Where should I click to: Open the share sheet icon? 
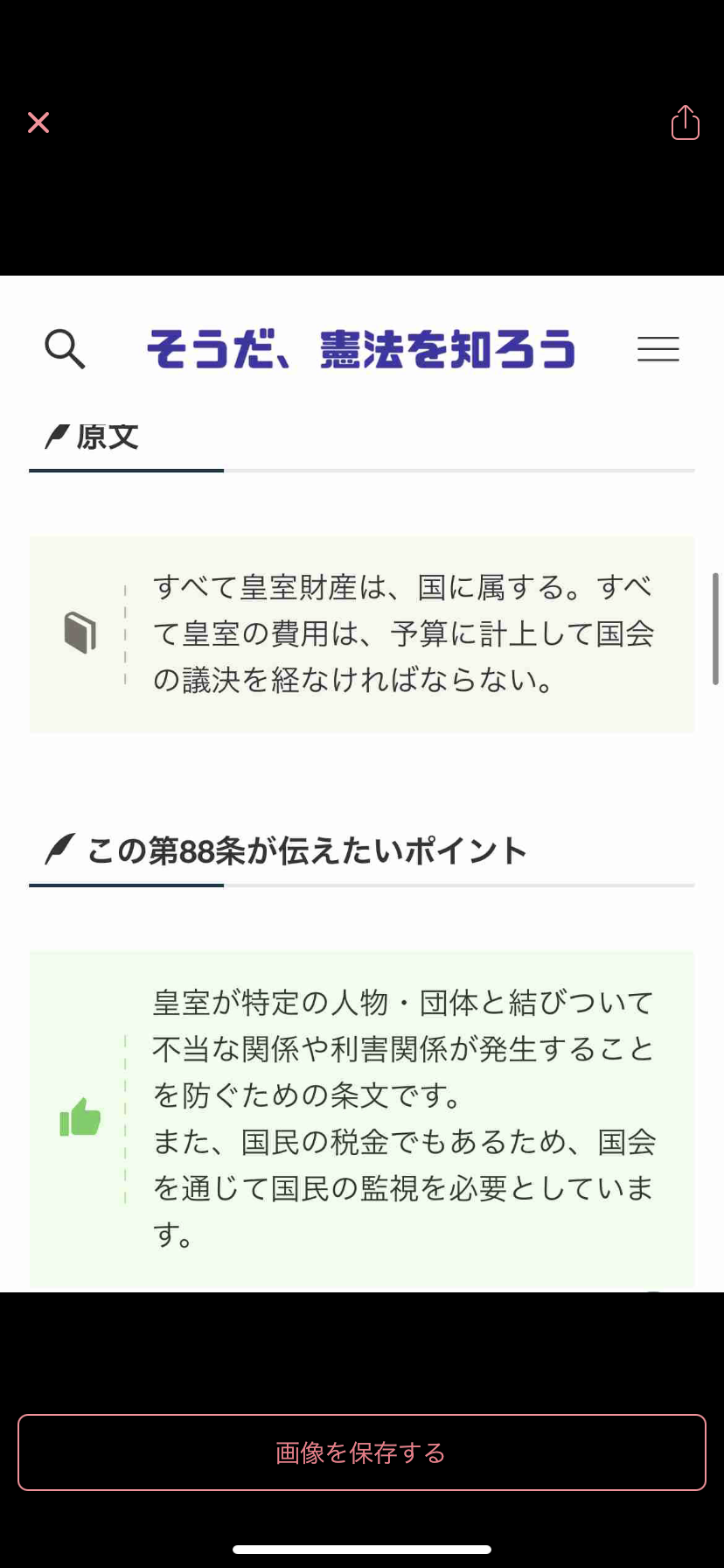[685, 122]
